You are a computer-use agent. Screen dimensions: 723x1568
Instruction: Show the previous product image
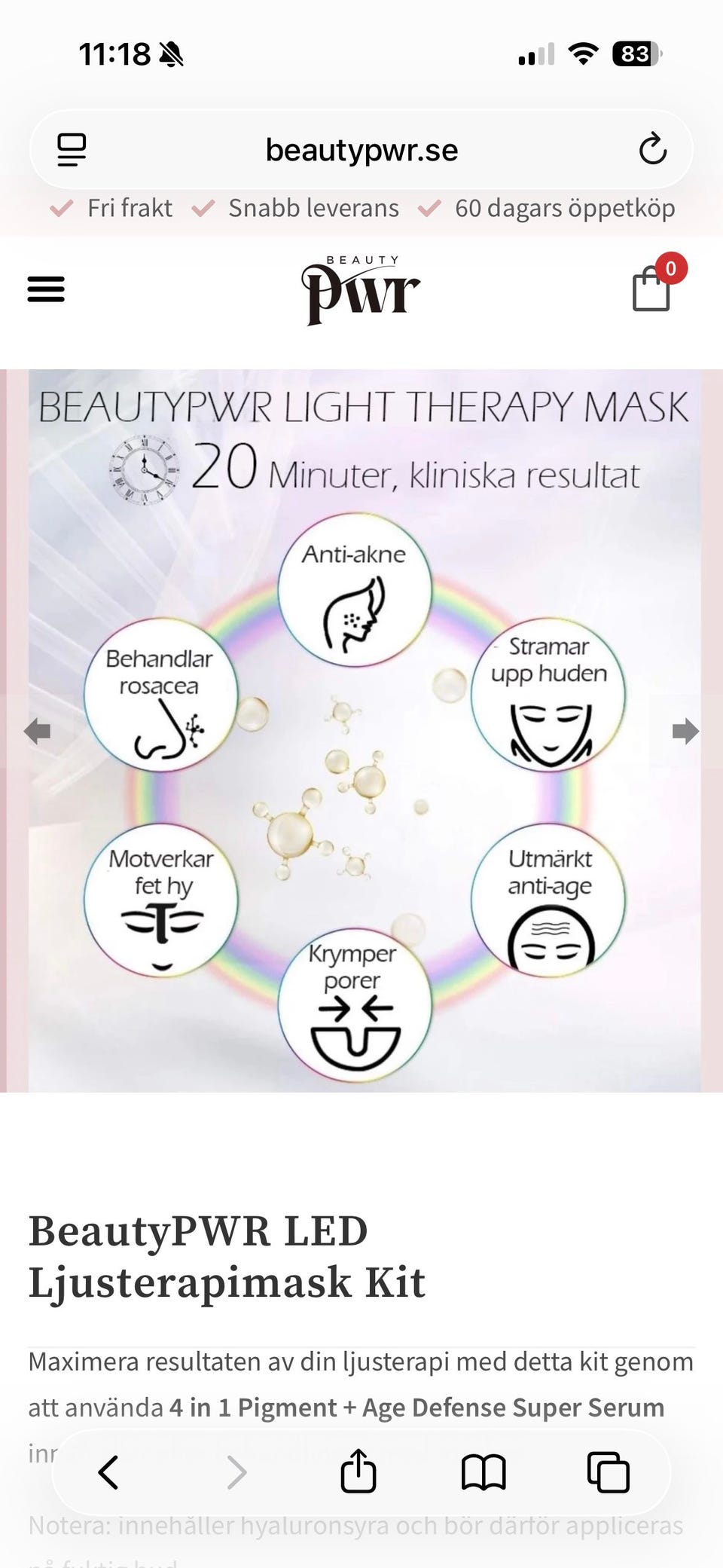click(x=37, y=730)
